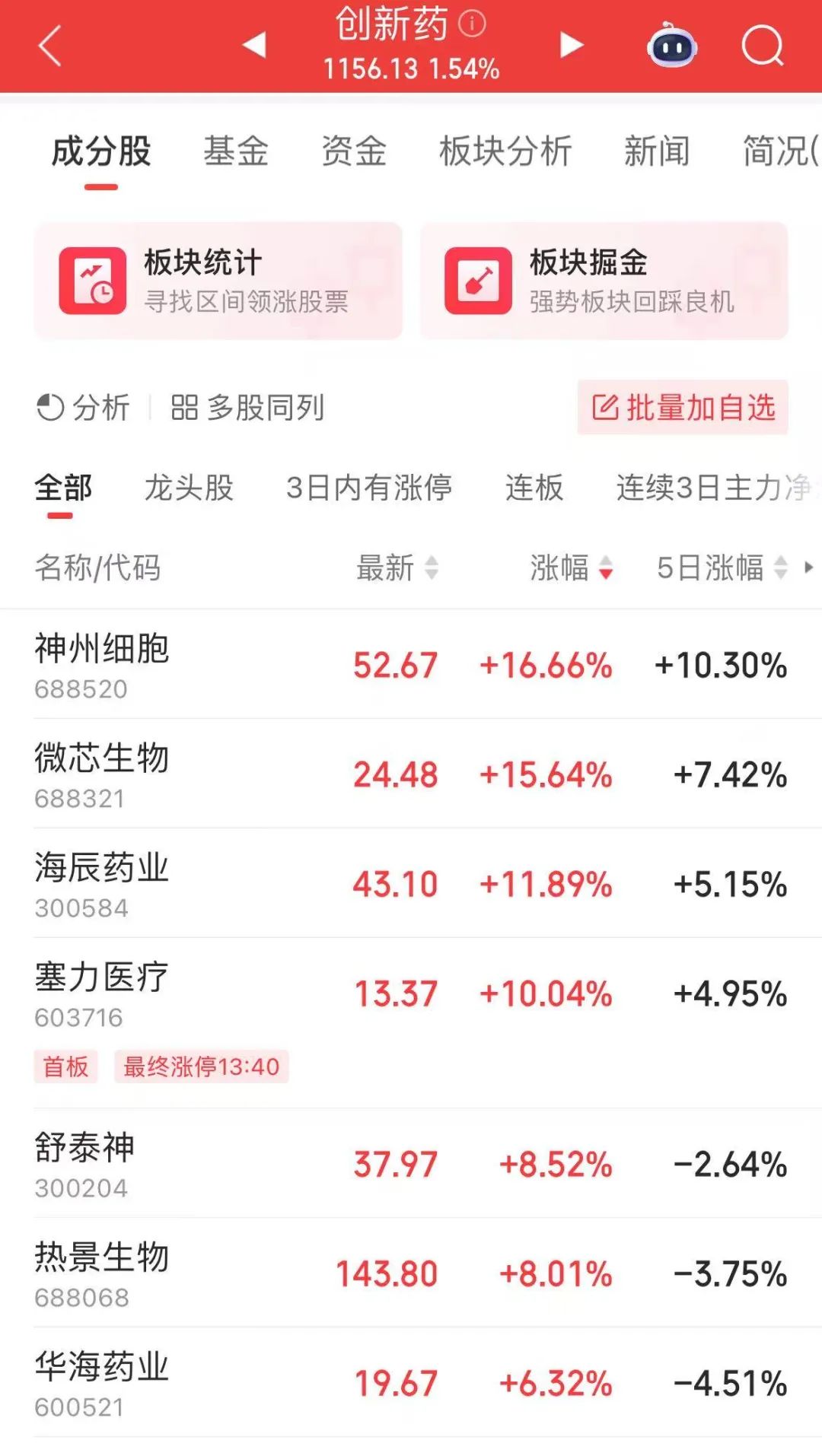Image resolution: width=822 pixels, height=1456 pixels.
Task: Open 多股同列 view
Action: click(x=247, y=407)
